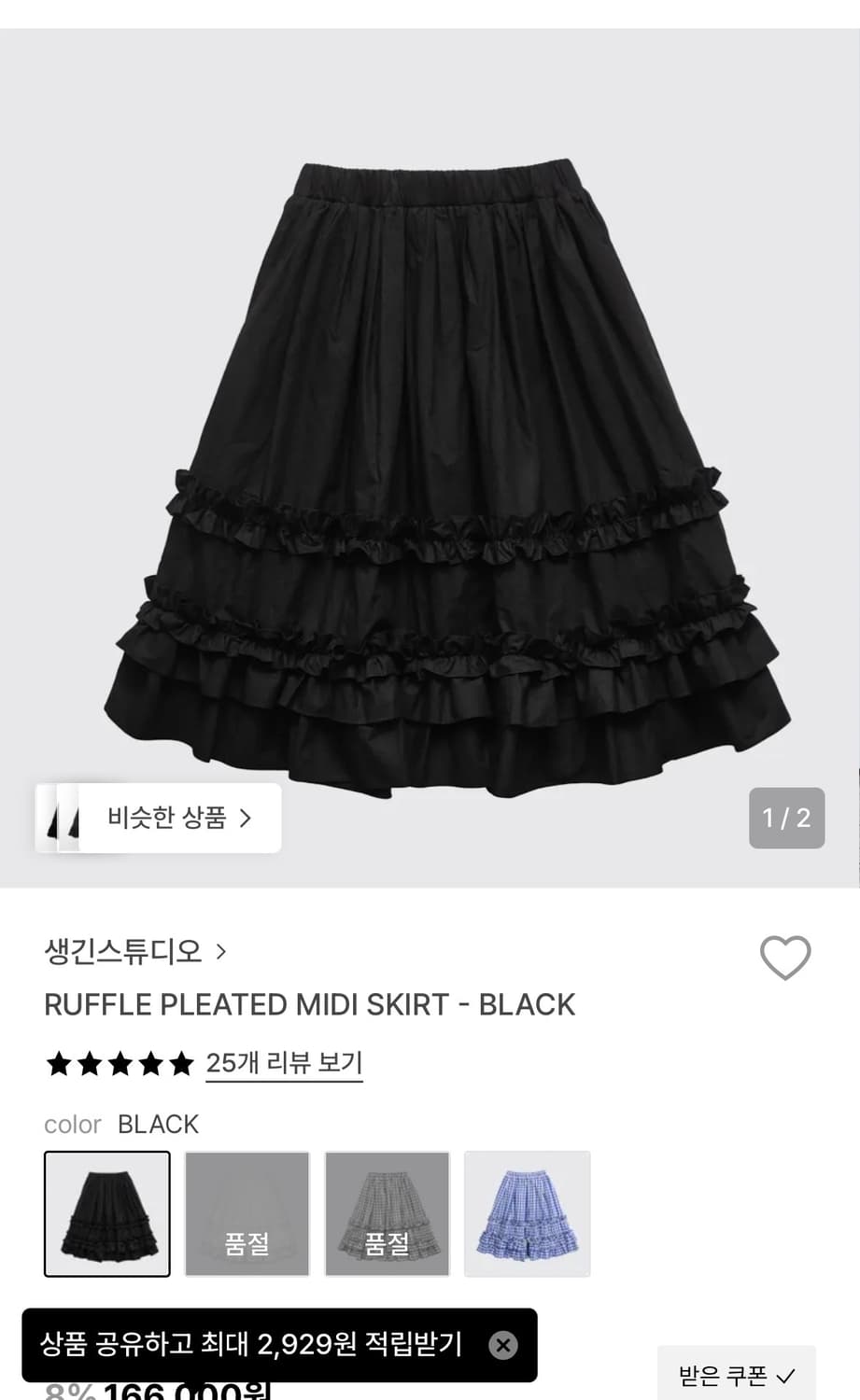The width and height of the screenshot is (860, 1400).
Task: Dismiss the share reward banner with the X icon
Action: click(503, 1345)
